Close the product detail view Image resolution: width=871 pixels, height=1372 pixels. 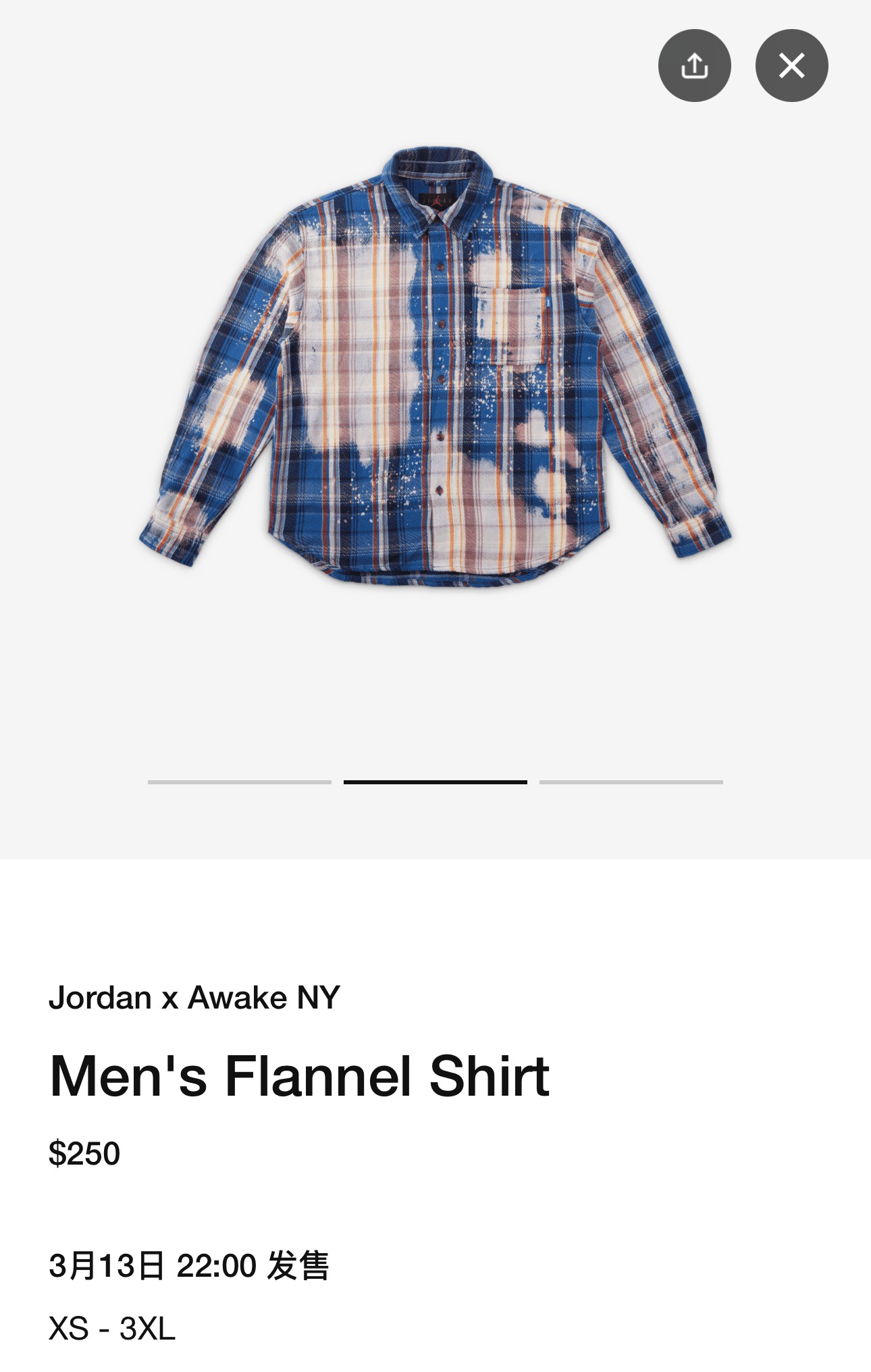point(791,66)
